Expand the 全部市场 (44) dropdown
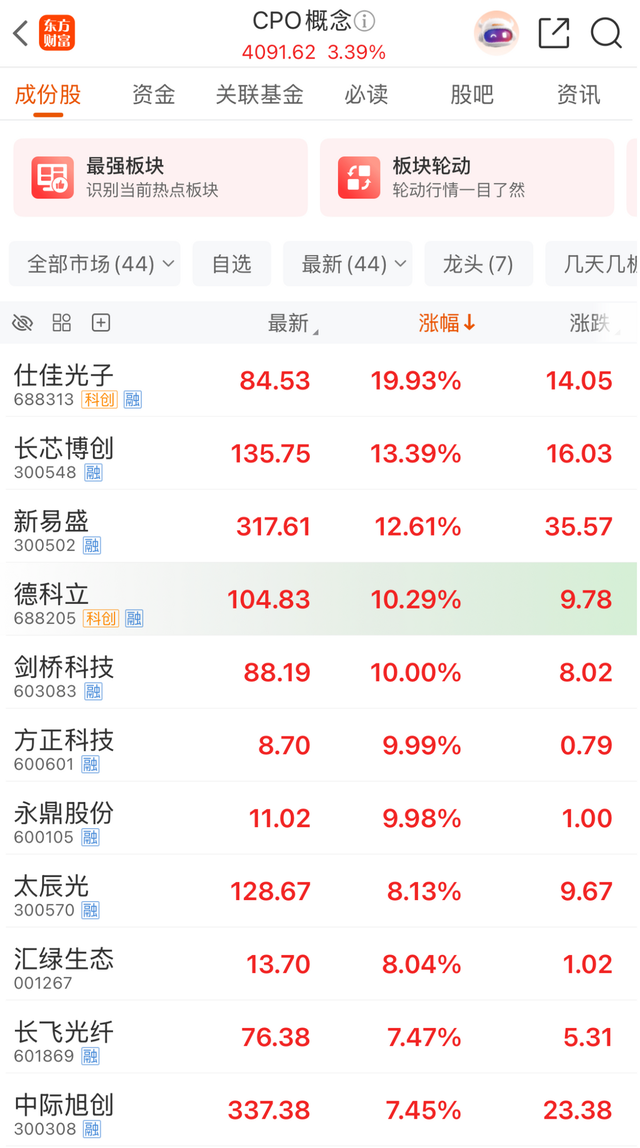The image size is (640, 1148). click(94, 264)
